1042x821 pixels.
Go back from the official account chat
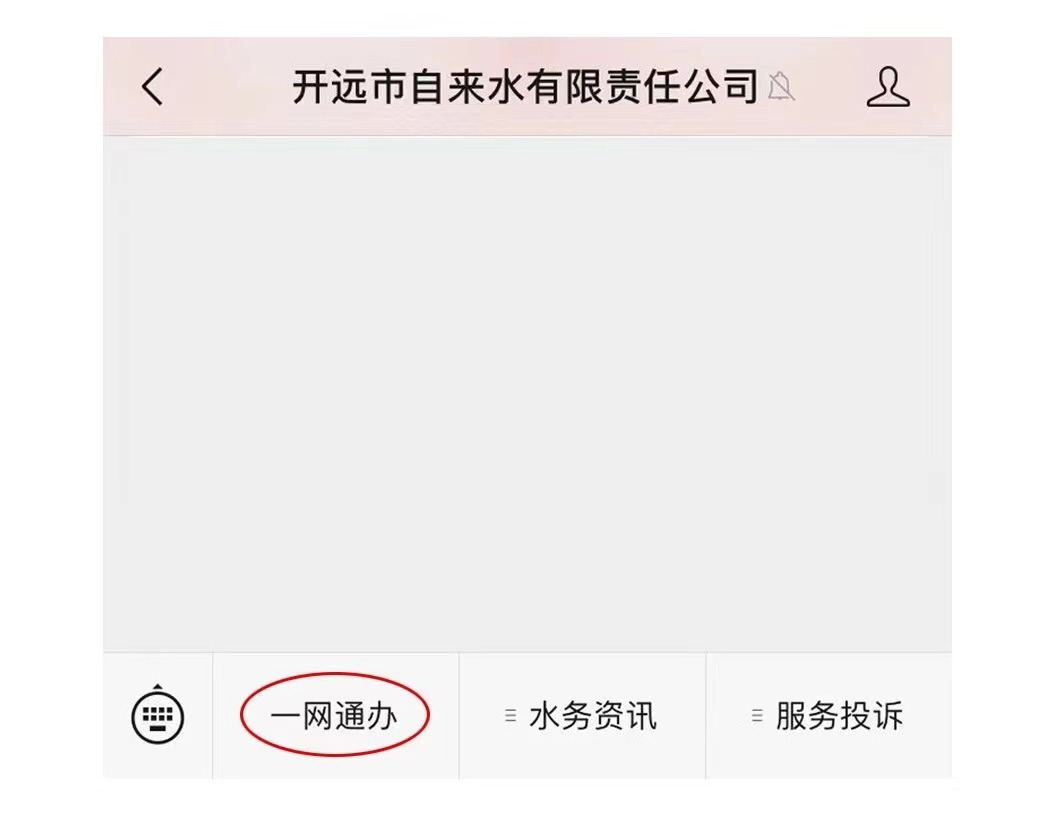pos(152,87)
